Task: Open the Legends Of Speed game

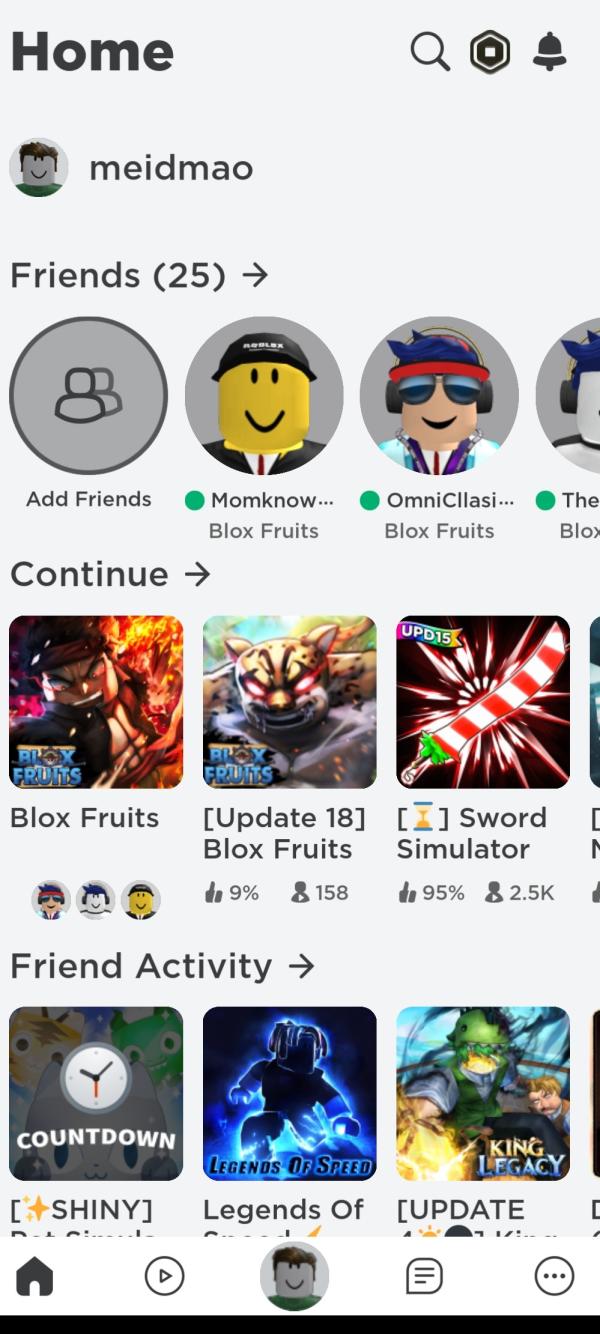Action: coord(290,1094)
